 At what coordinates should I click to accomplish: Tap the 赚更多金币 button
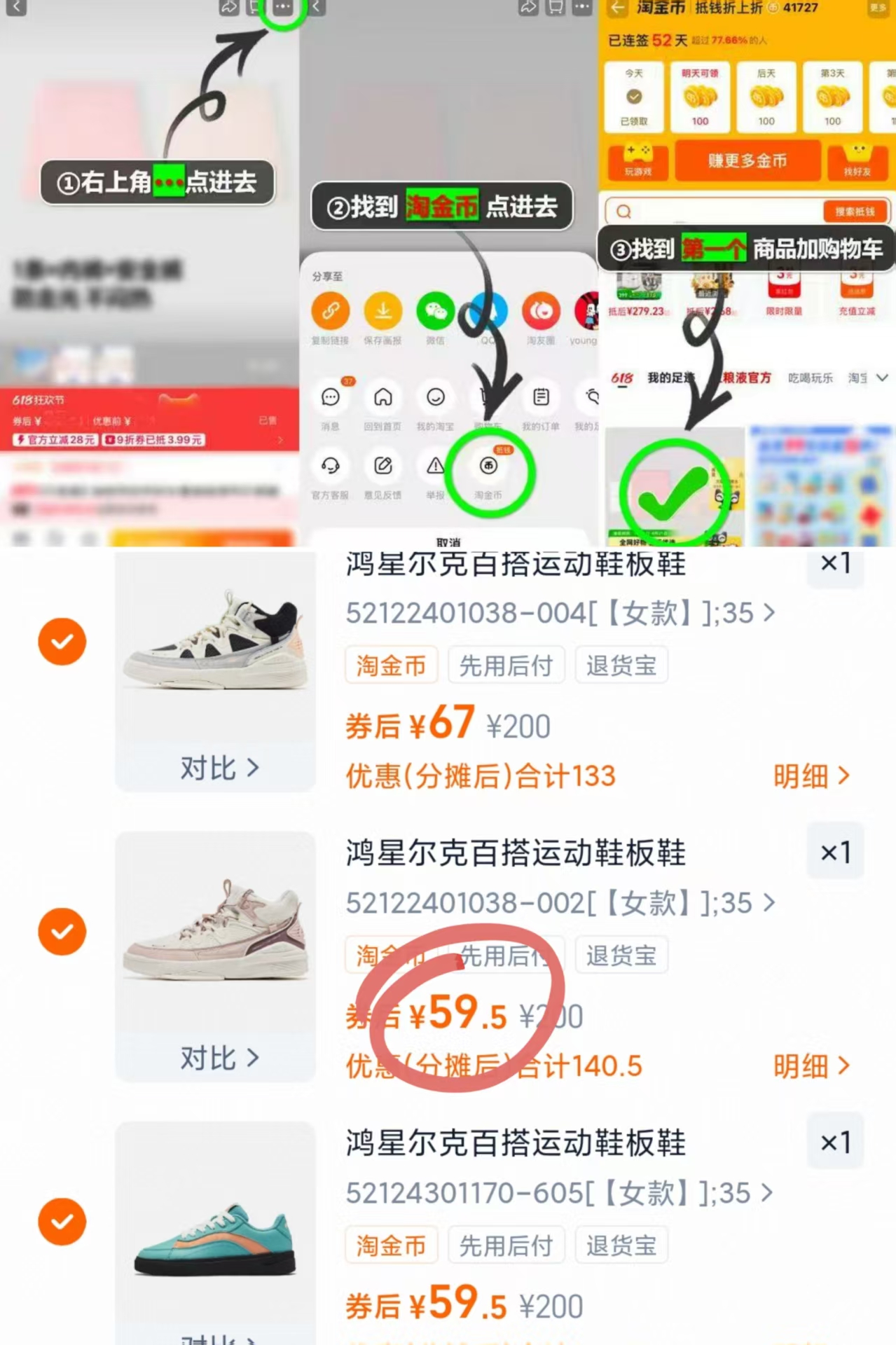point(747,160)
